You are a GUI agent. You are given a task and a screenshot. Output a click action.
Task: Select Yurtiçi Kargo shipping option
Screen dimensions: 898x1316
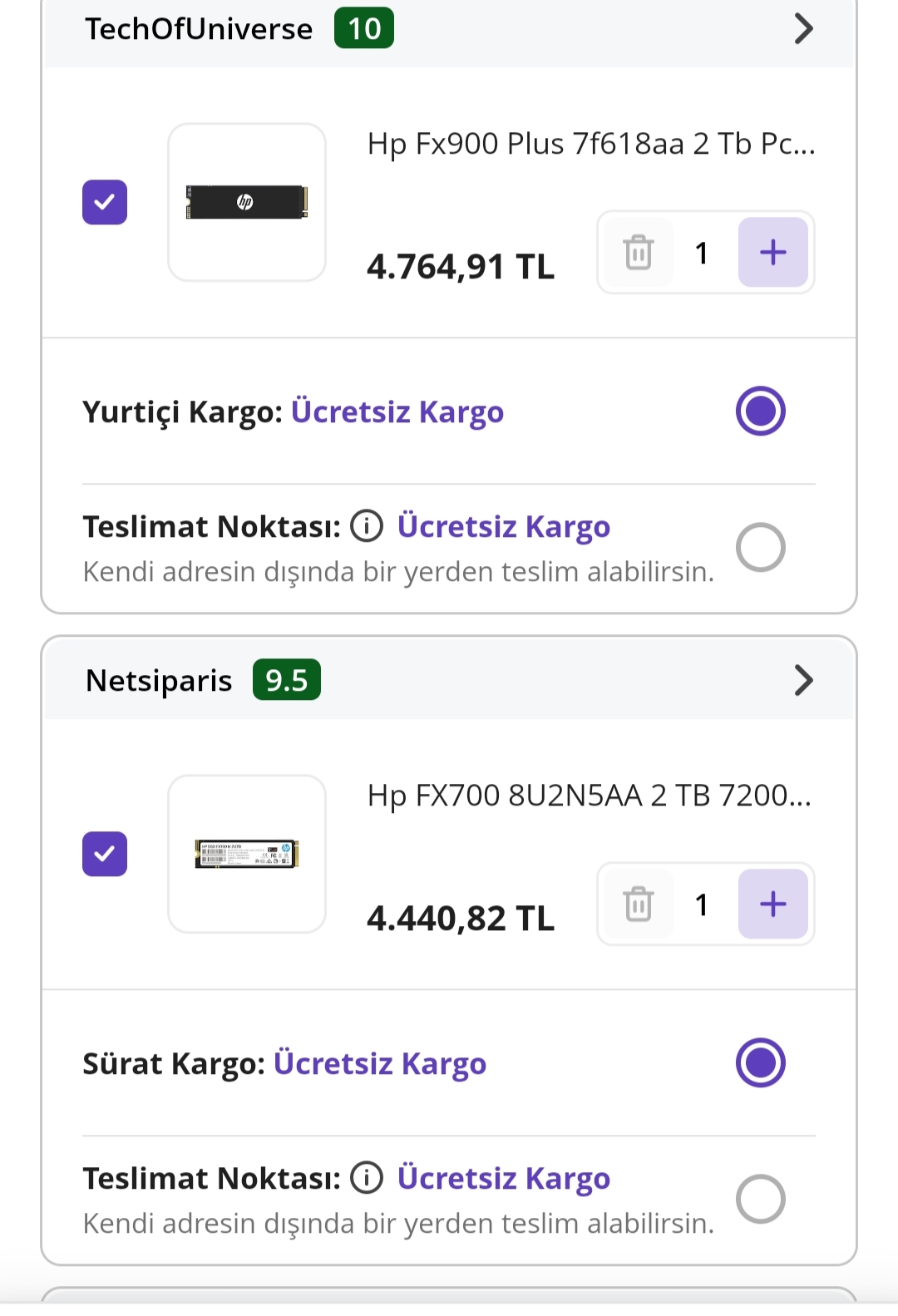pos(760,411)
